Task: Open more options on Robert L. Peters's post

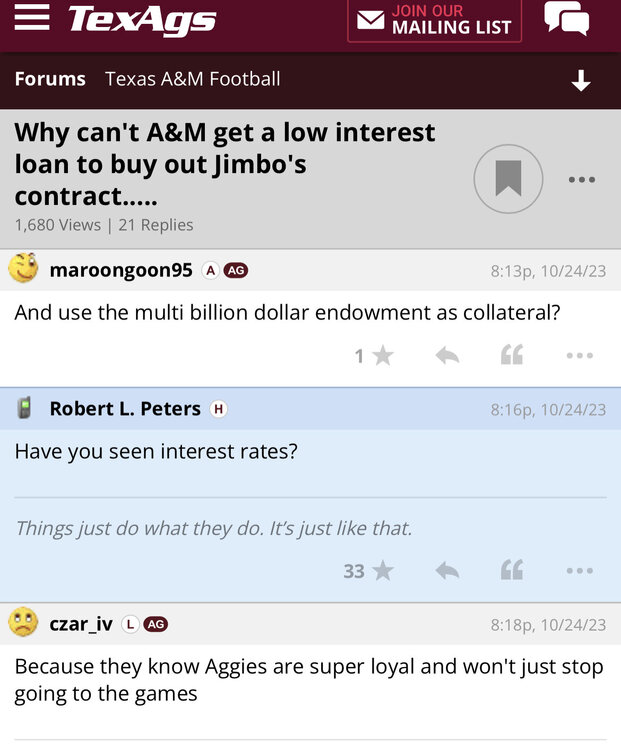Action: pyautogui.click(x=579, y=571)
